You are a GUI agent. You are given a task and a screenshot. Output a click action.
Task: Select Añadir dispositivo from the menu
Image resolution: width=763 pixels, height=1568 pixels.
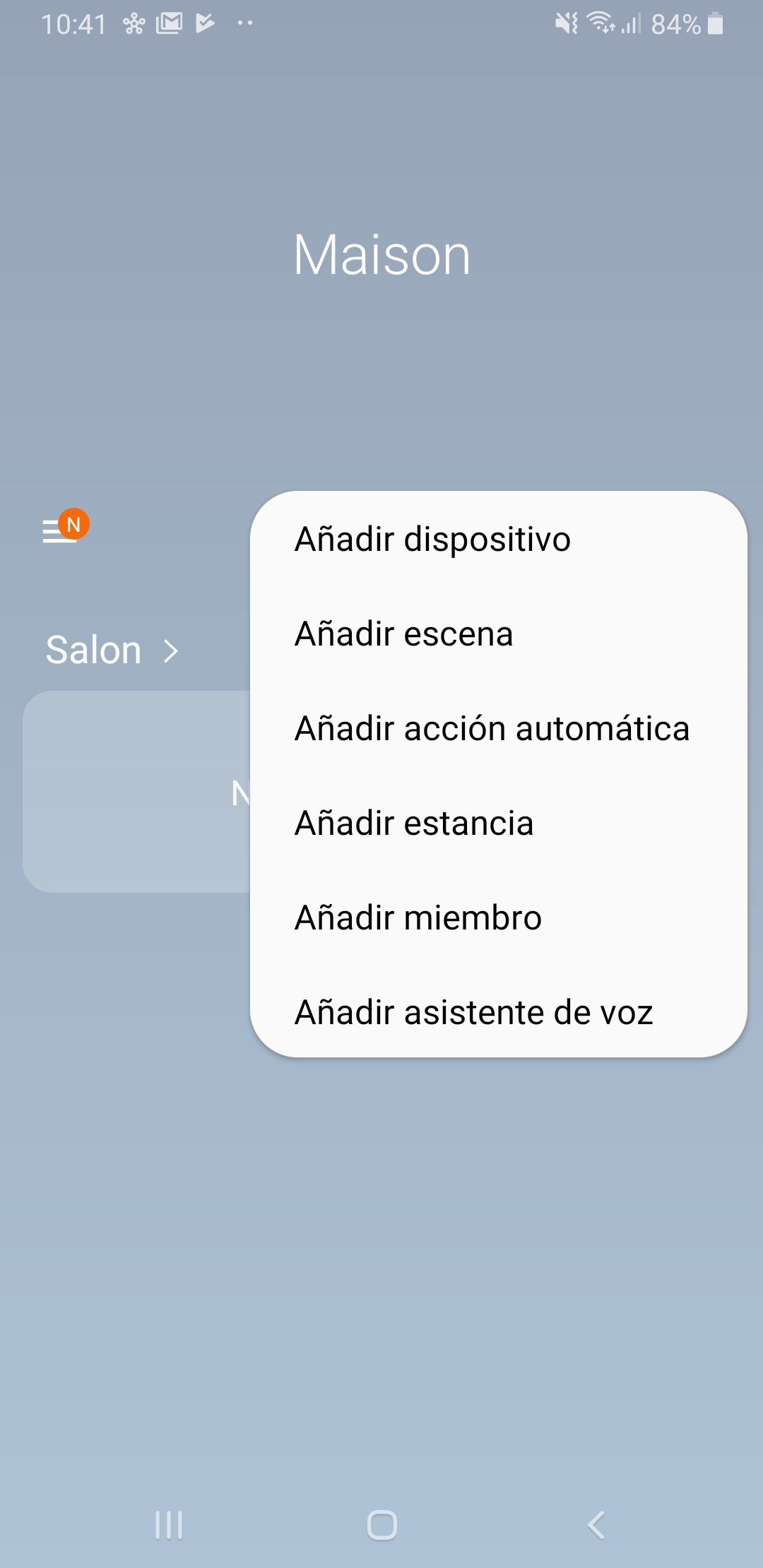click(x=432, y=540)
